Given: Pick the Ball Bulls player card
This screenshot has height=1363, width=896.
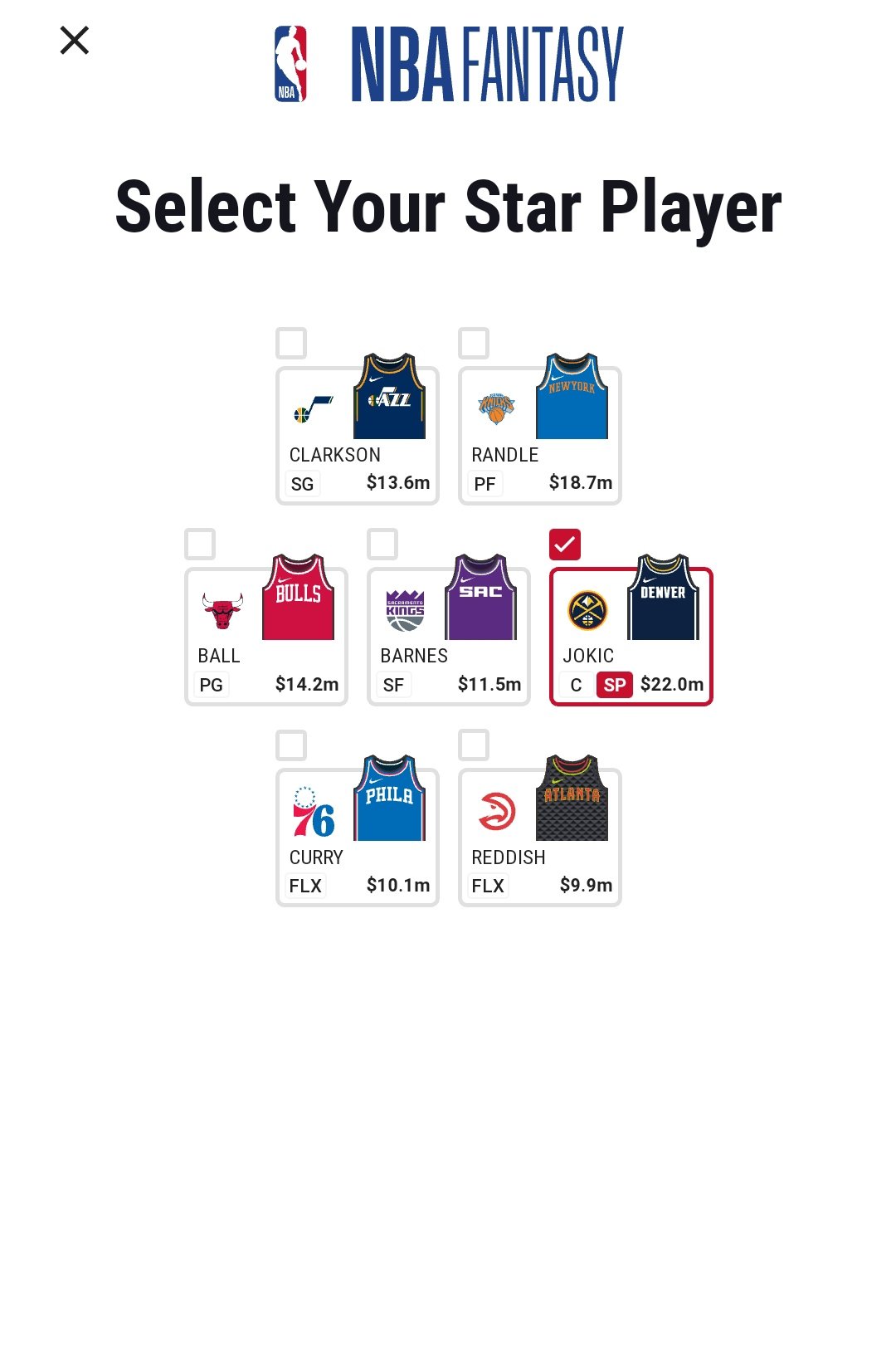Looking at the screenshot, I should (266, 638).
